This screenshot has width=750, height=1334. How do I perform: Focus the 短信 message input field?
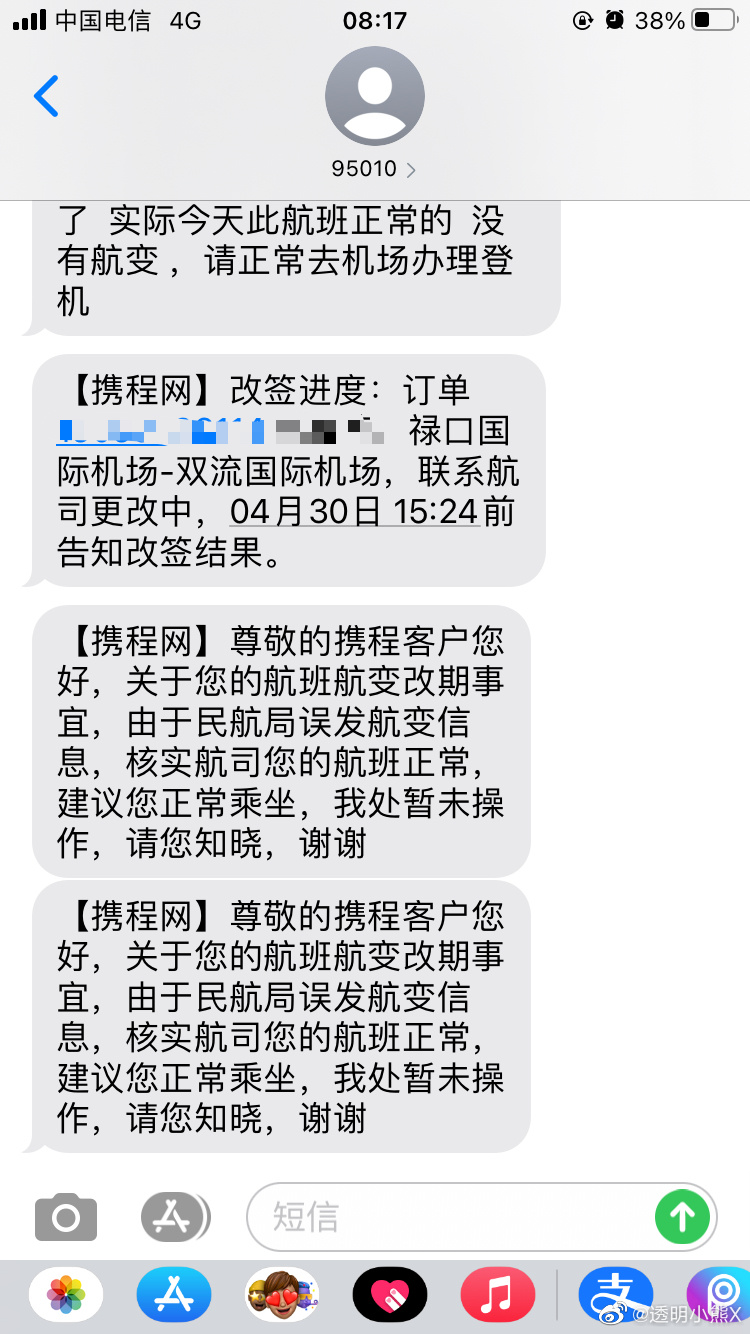click(x=450, y=1217)
